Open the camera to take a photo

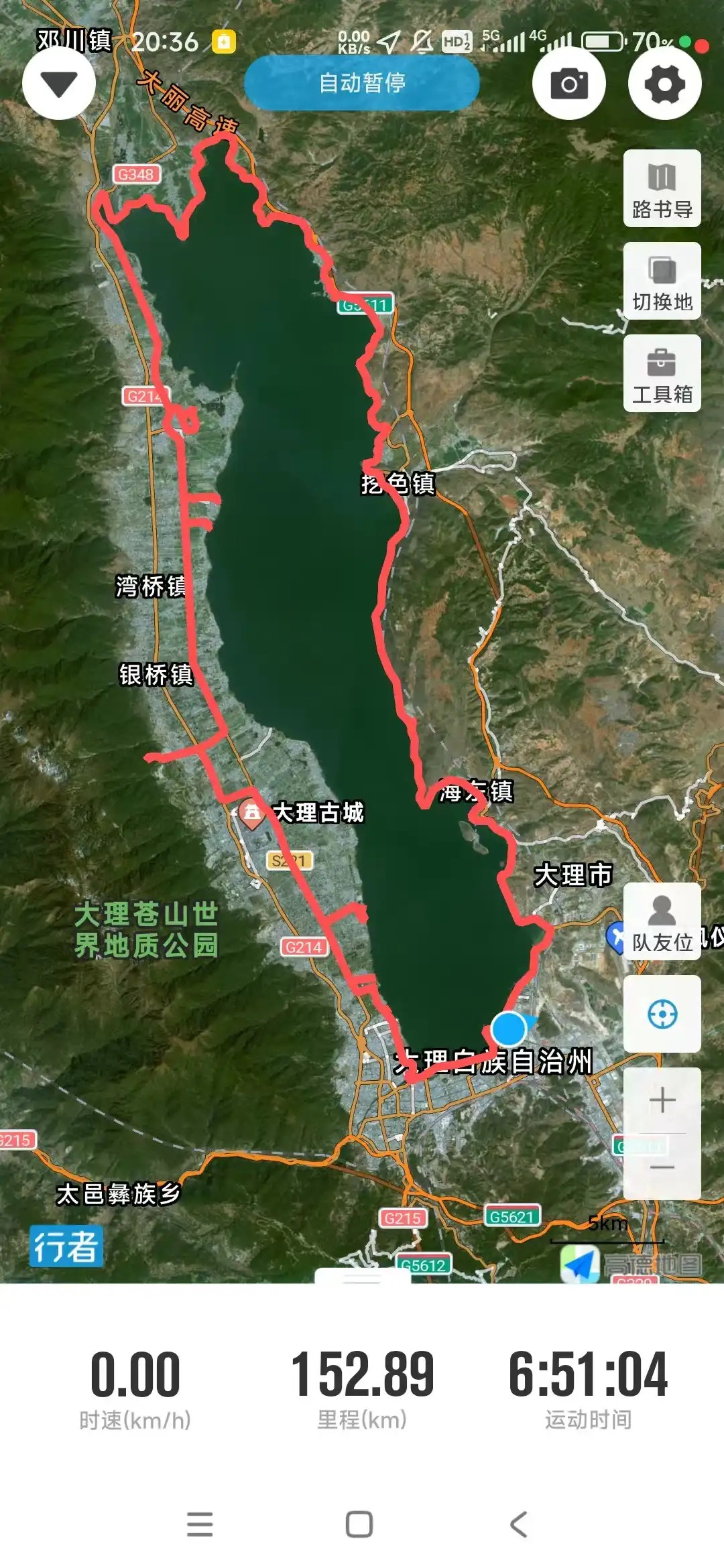pos(569,84)
